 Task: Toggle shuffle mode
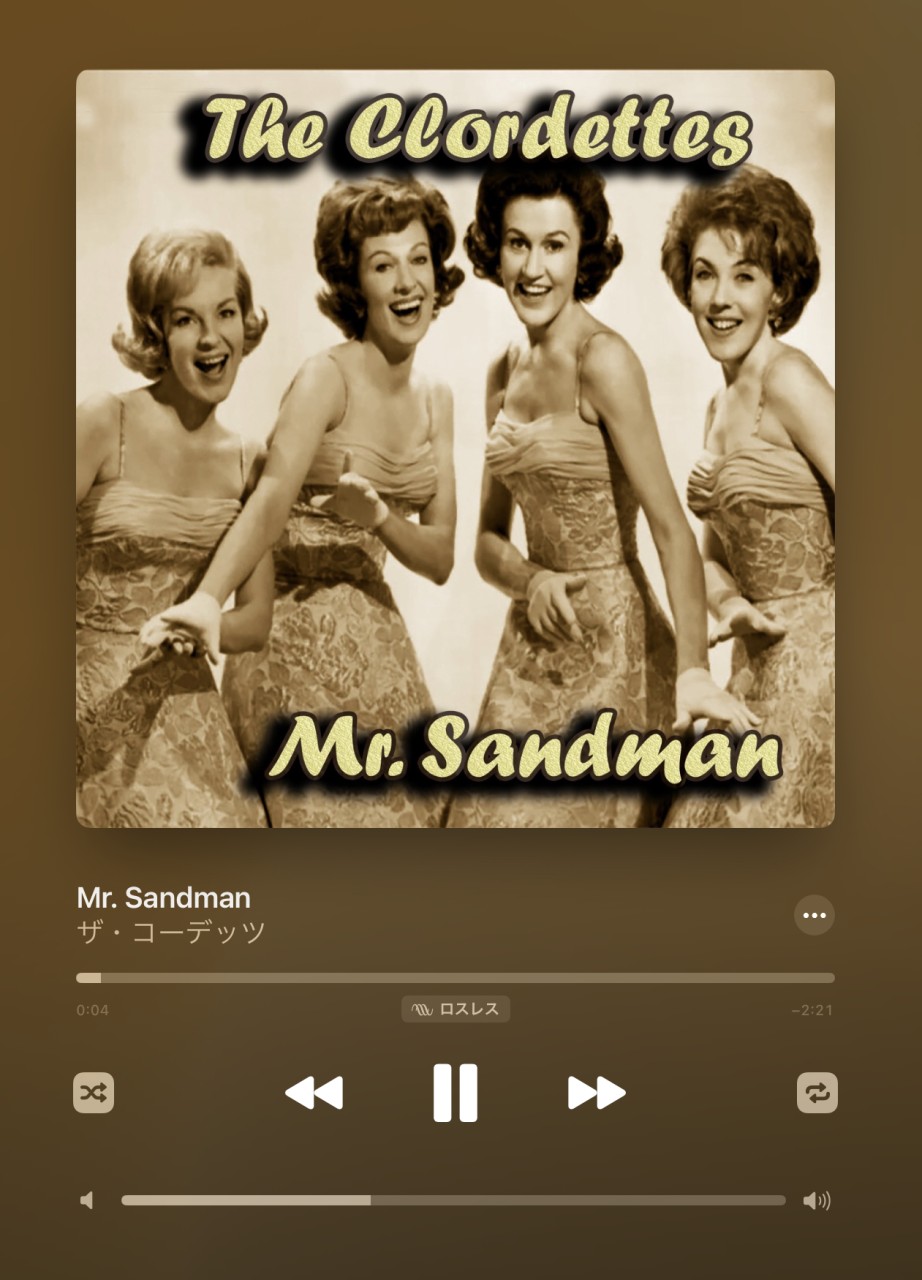pyautogui.click(x=94, y=1092)
